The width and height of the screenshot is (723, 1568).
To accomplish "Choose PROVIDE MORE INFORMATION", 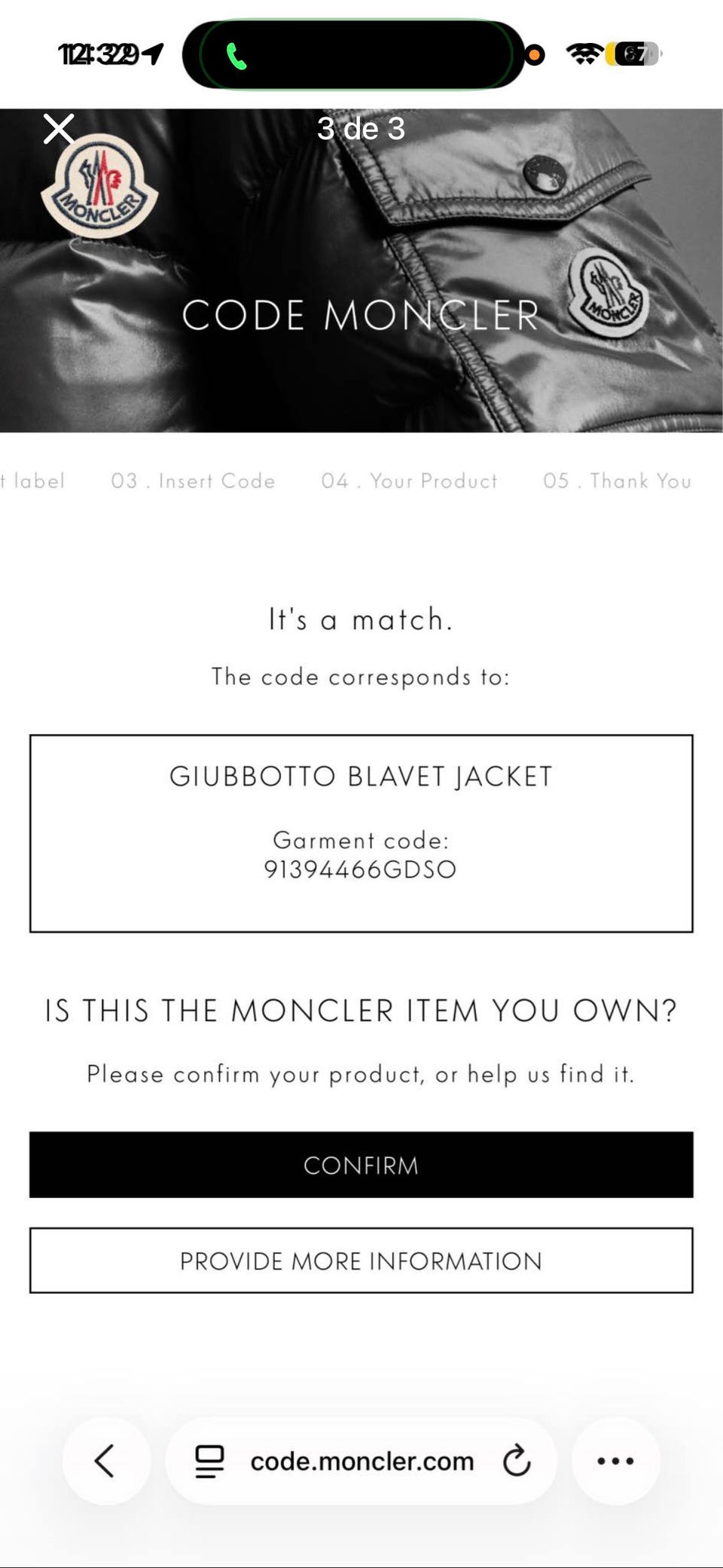I will pyautogui.click(x=361, y=1261).
